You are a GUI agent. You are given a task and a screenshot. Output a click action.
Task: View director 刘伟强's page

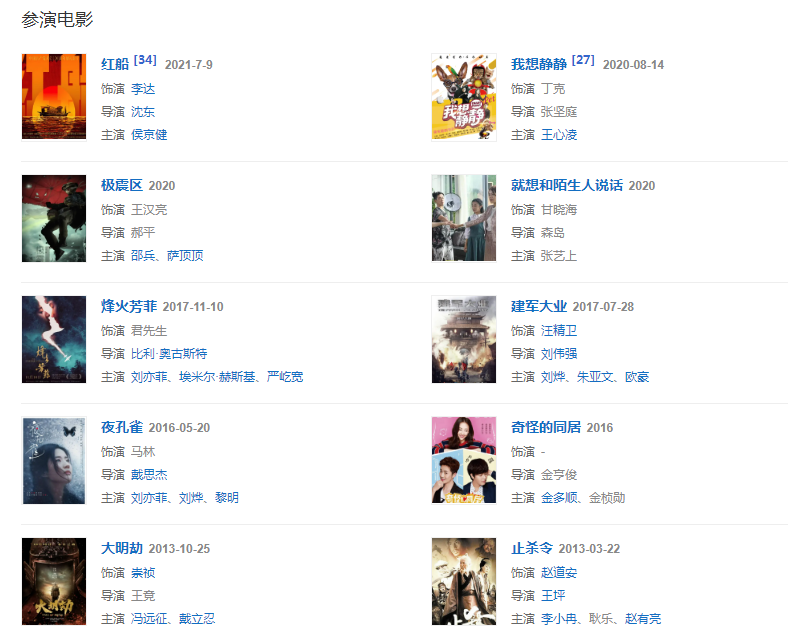click(x=559, y=354)
